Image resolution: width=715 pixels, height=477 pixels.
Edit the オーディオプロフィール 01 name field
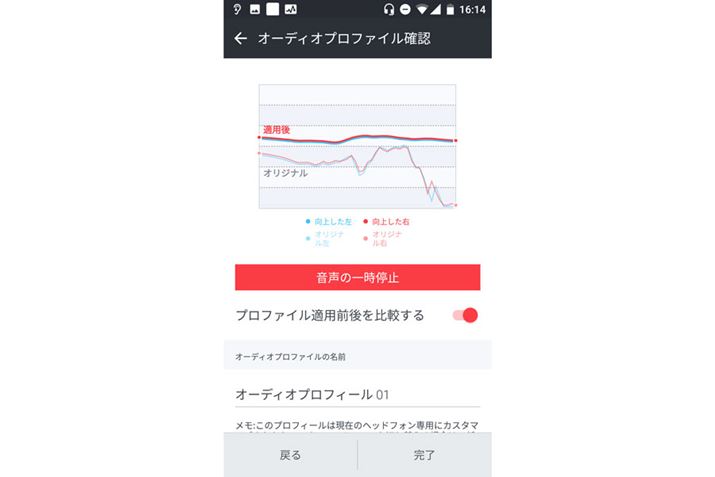357,394
